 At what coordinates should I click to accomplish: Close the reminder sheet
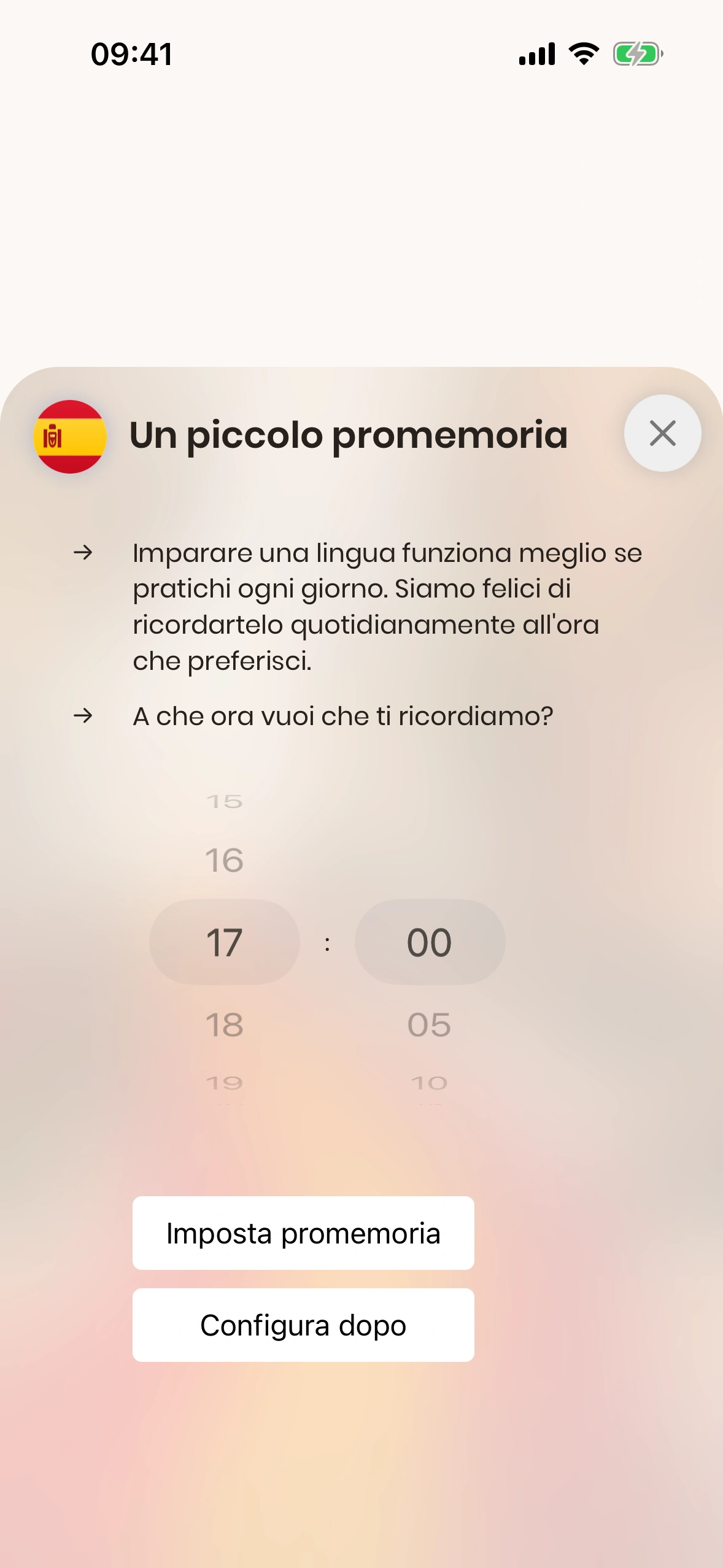pyautogui.click(x=662, y=433)
